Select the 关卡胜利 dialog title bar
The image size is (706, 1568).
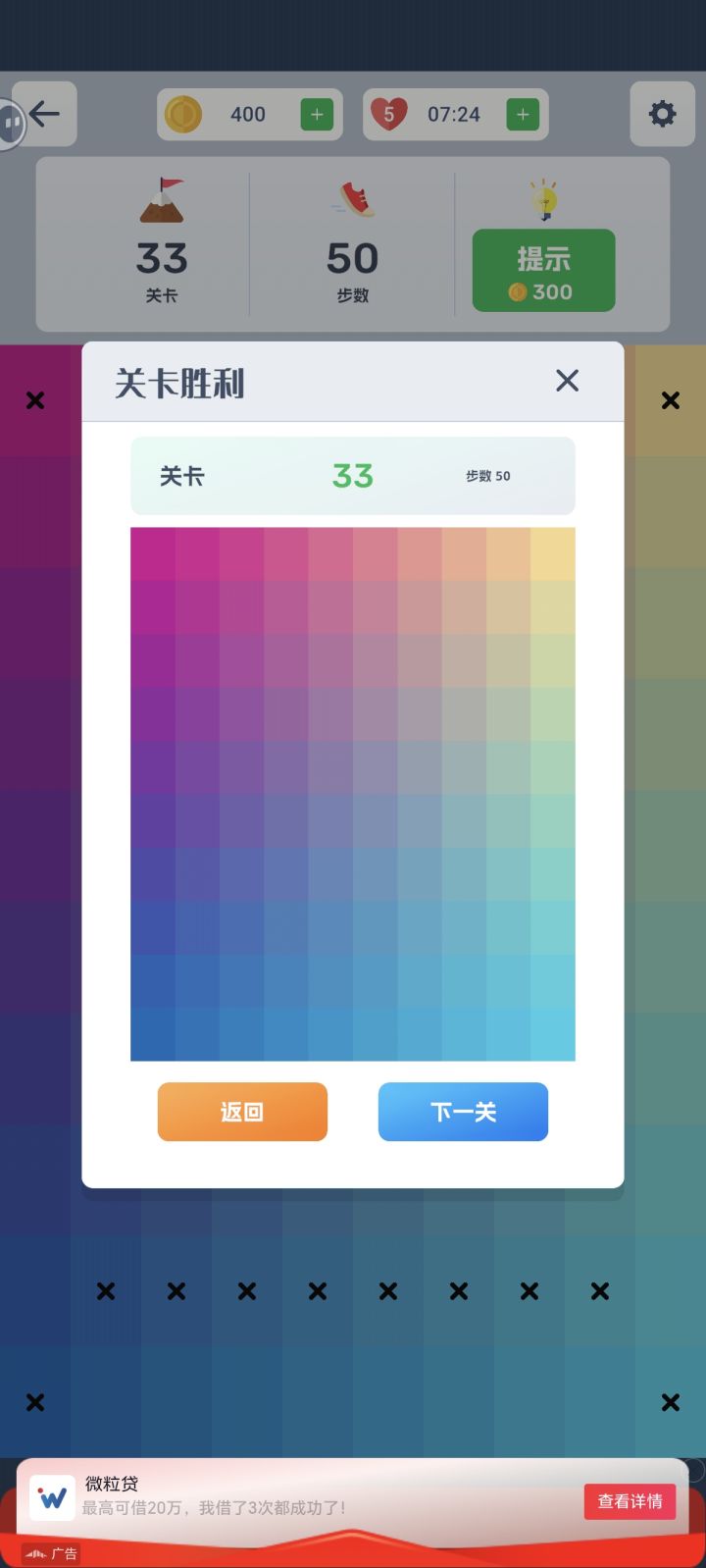178,383
